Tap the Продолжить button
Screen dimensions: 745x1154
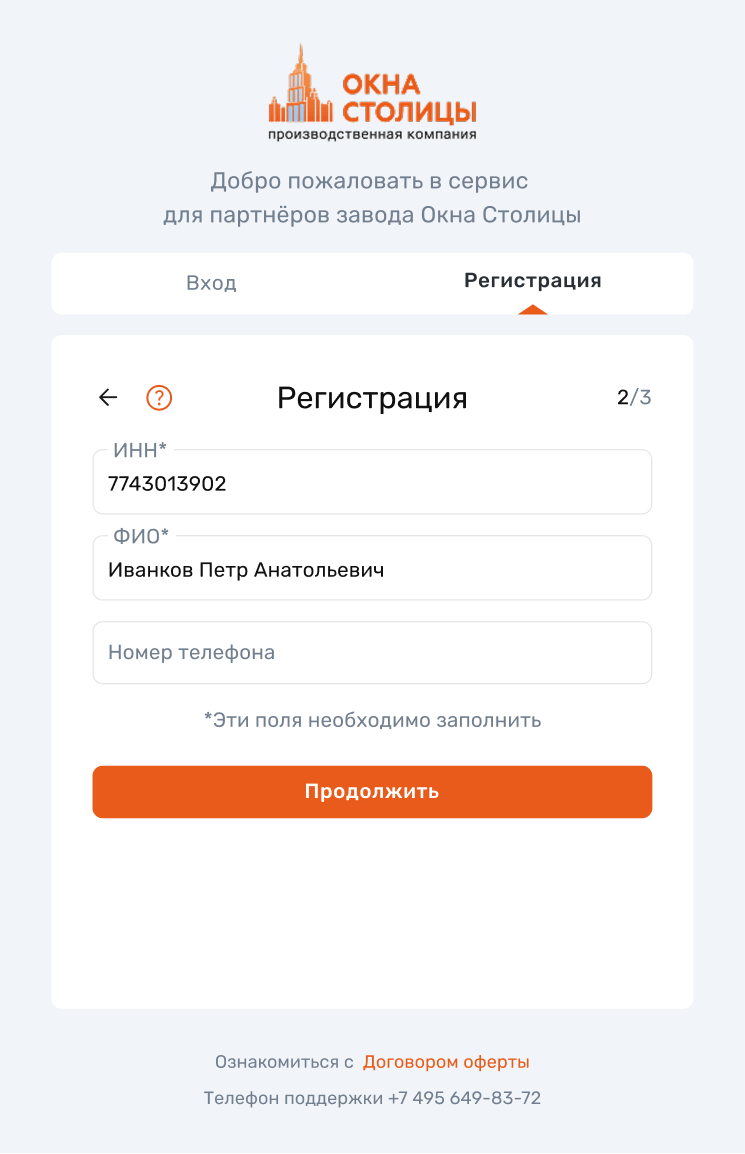click(x=372, y=792)
